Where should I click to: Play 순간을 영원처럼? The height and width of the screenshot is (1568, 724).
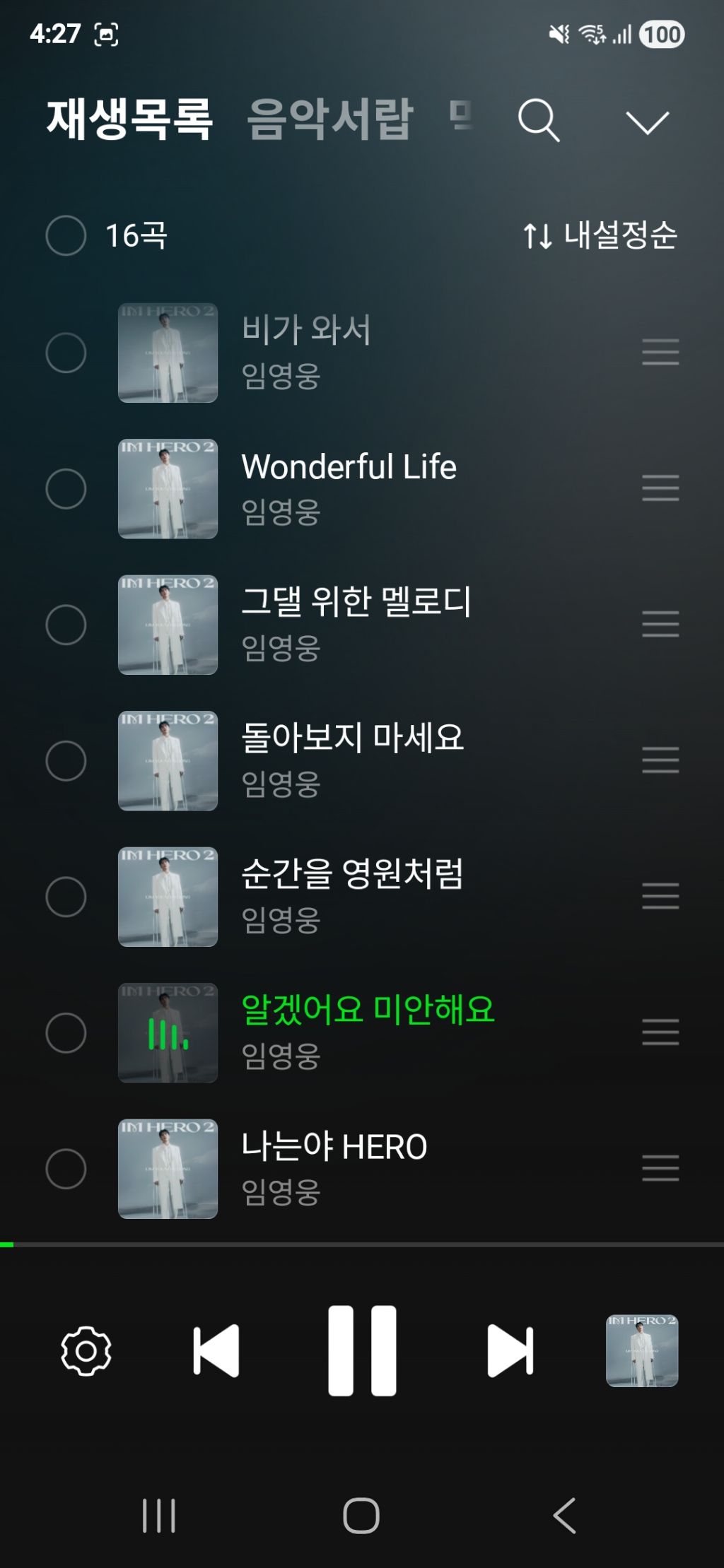(x=352, y=875)
